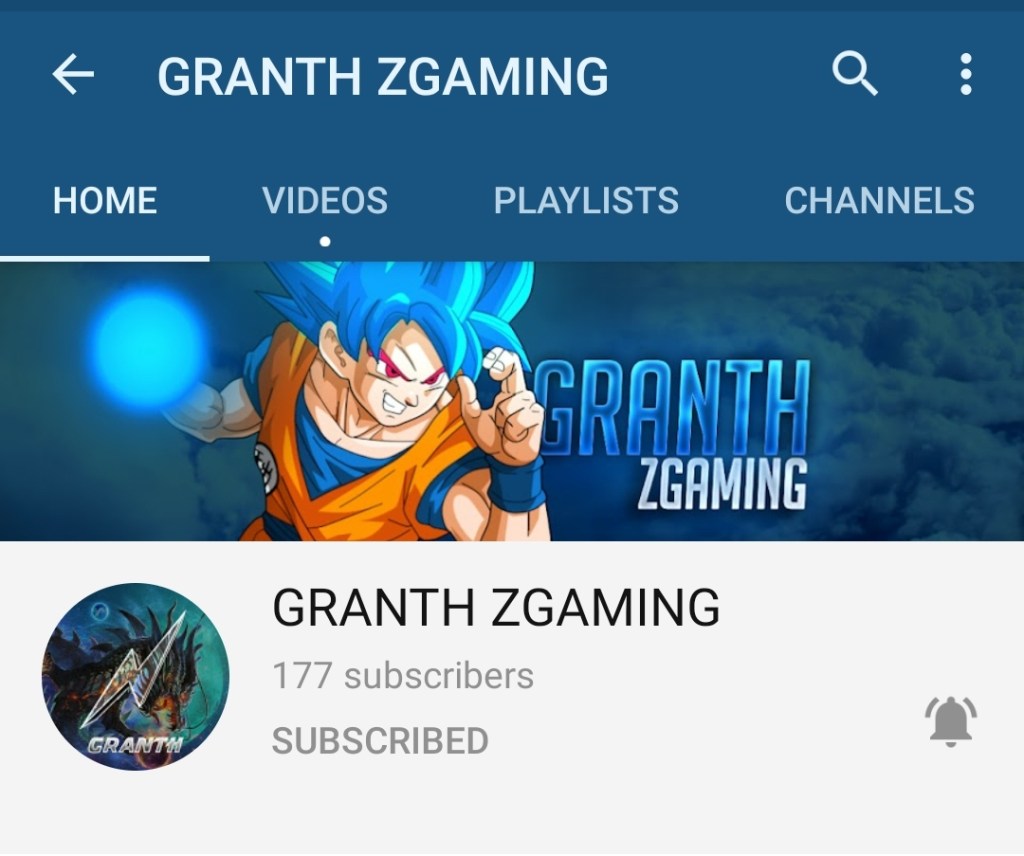Tap the SUBSCRIBED button to unsubscribe
Screen dimensions: 1024x856
pyautogui.click(x=380, y=741)
